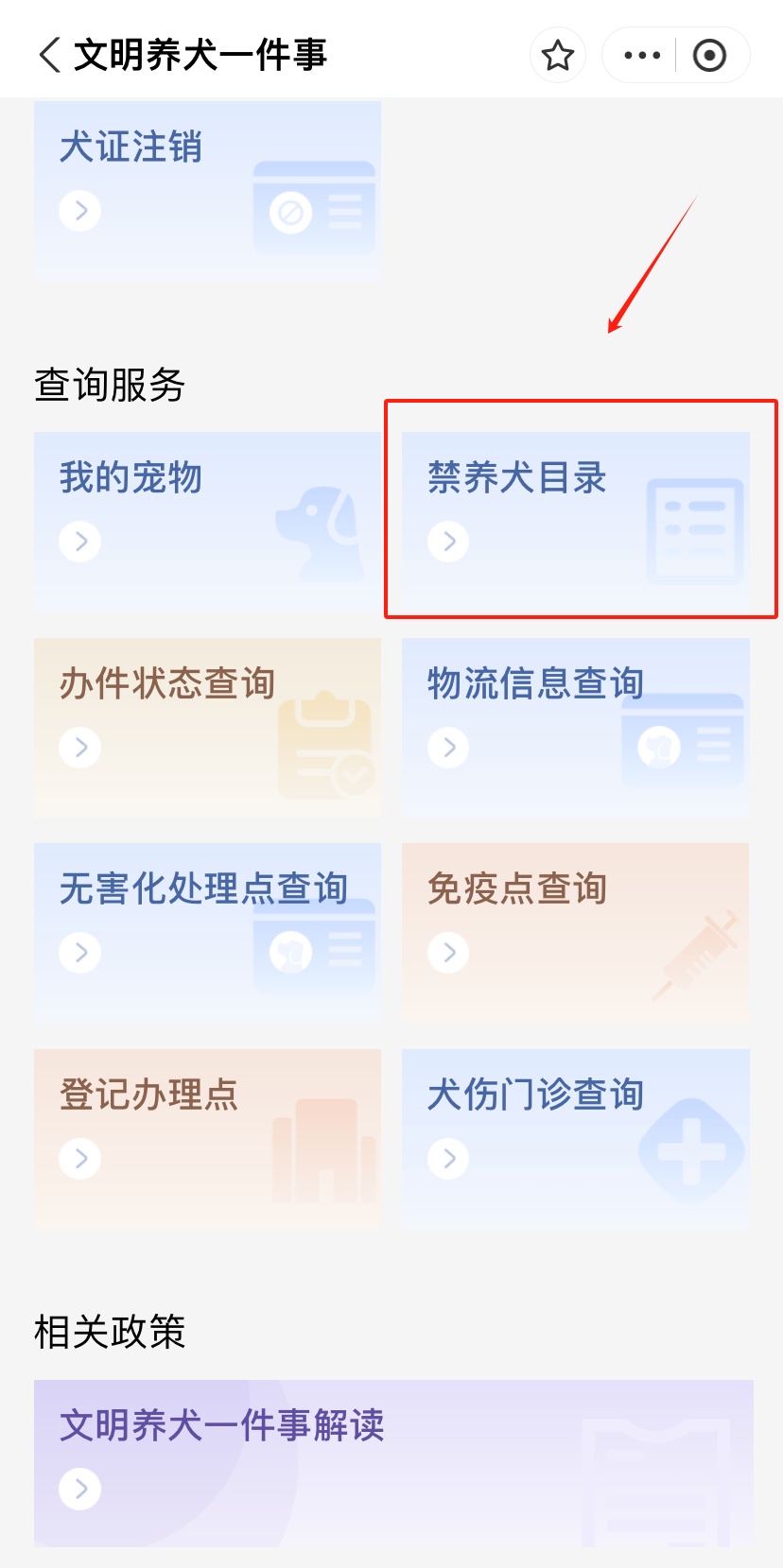Open 禁养犬目录 card
The height and width of the screenshot is (1568, 783).
575,520
